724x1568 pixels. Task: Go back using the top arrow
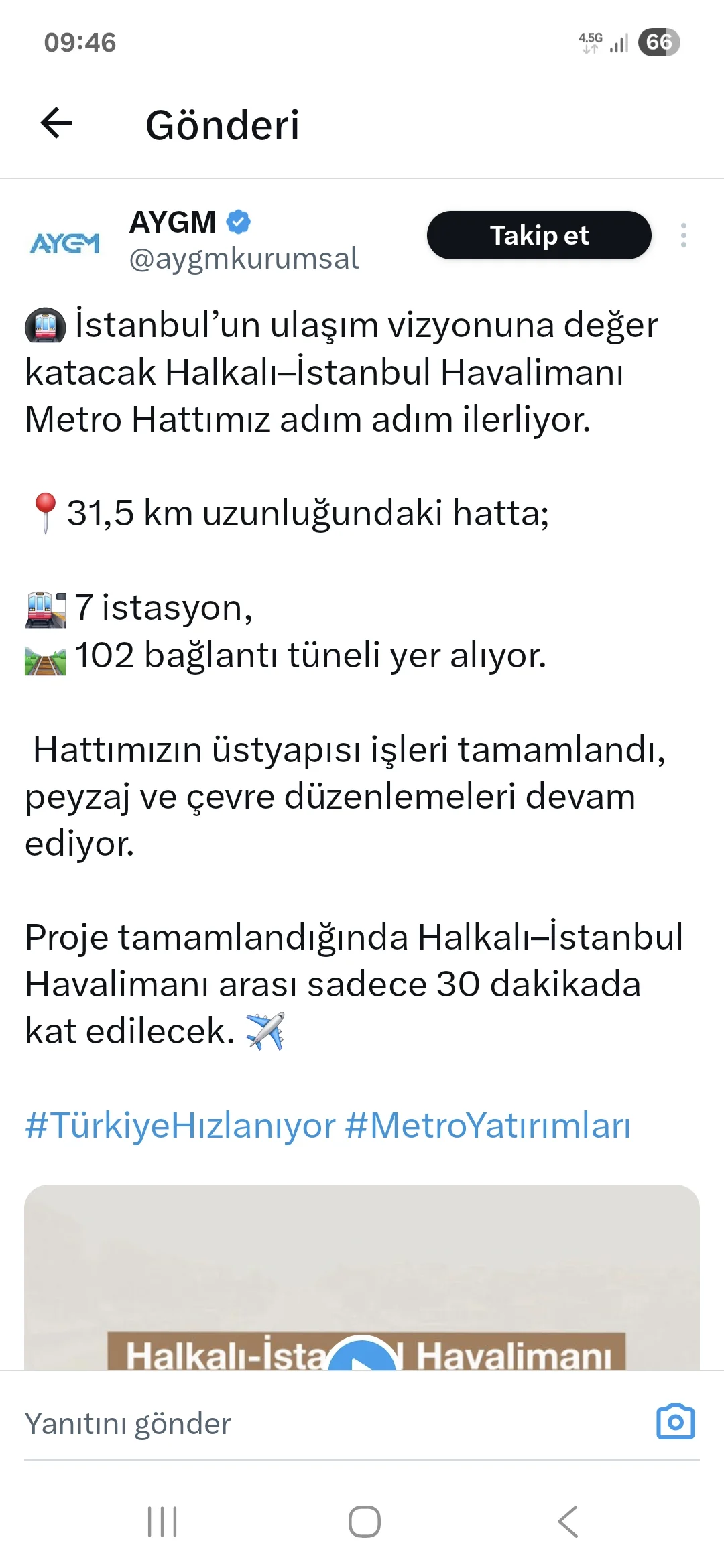point(56,123)
